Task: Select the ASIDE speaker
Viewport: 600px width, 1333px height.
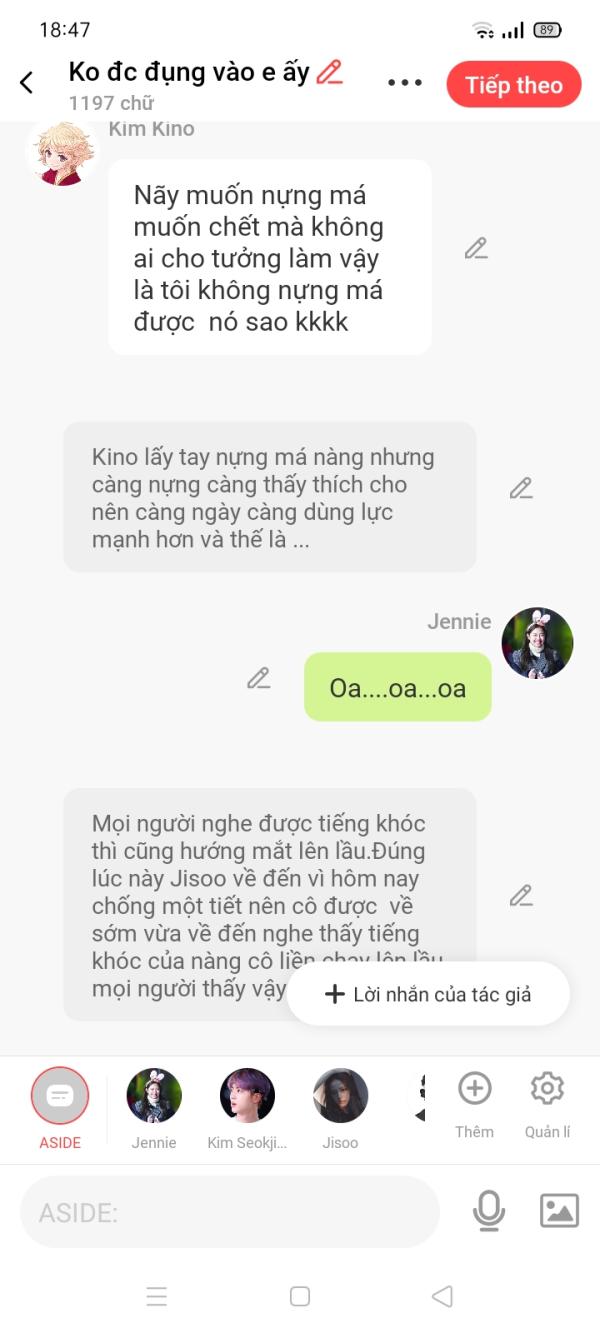Action: click(60, 1097)
